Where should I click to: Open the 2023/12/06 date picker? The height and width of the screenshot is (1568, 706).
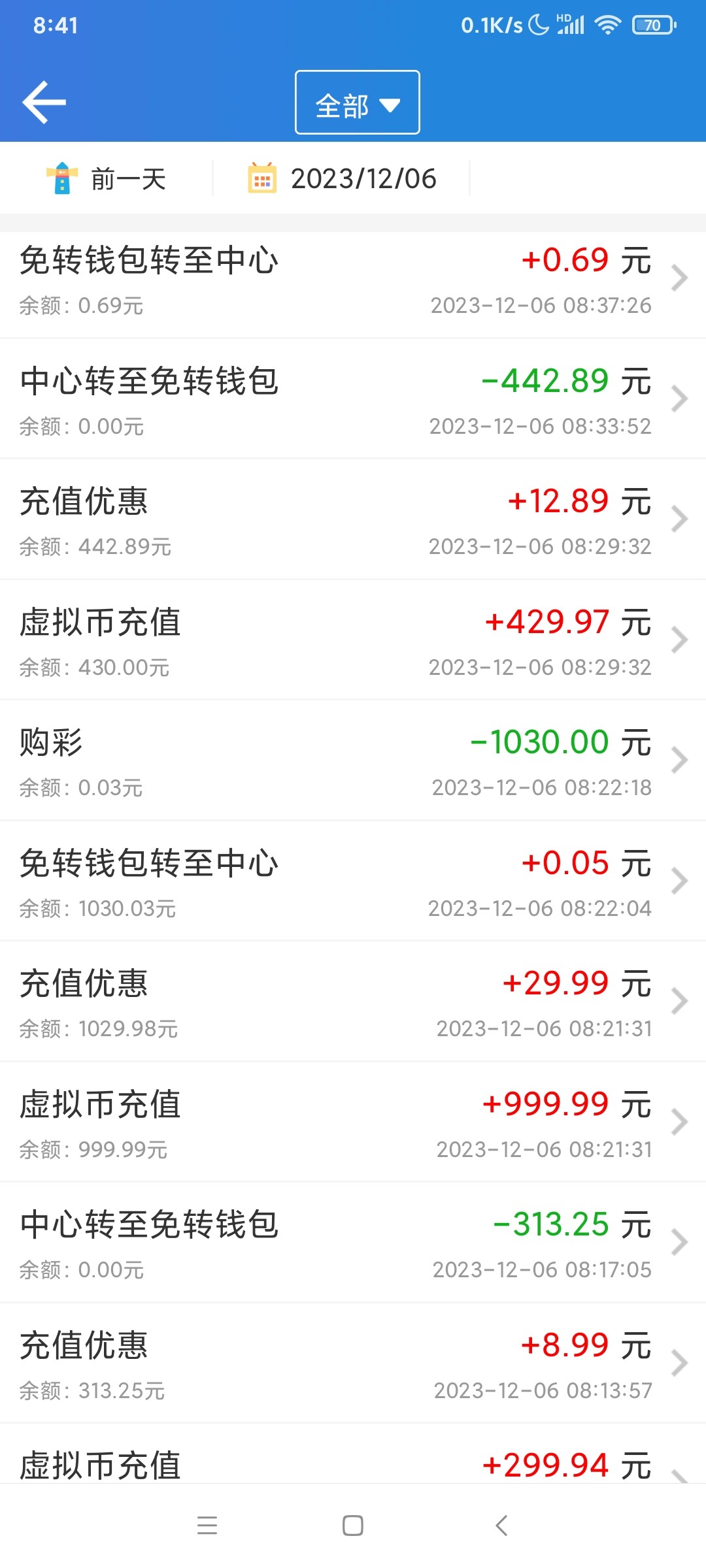click(343, 179)
